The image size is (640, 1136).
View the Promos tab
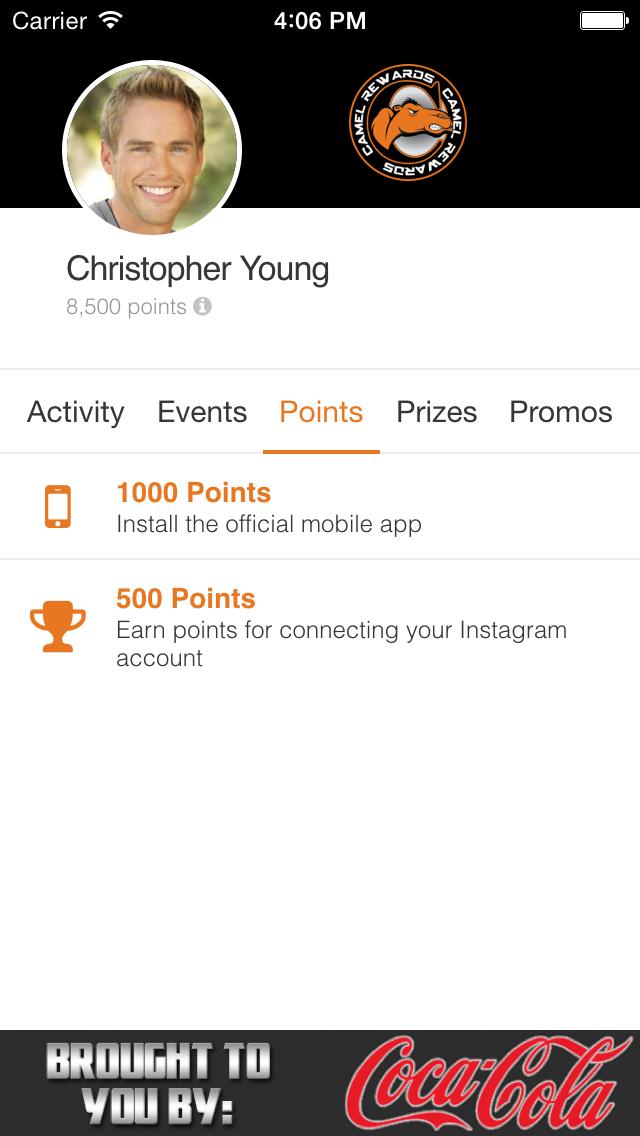point(560,412)
